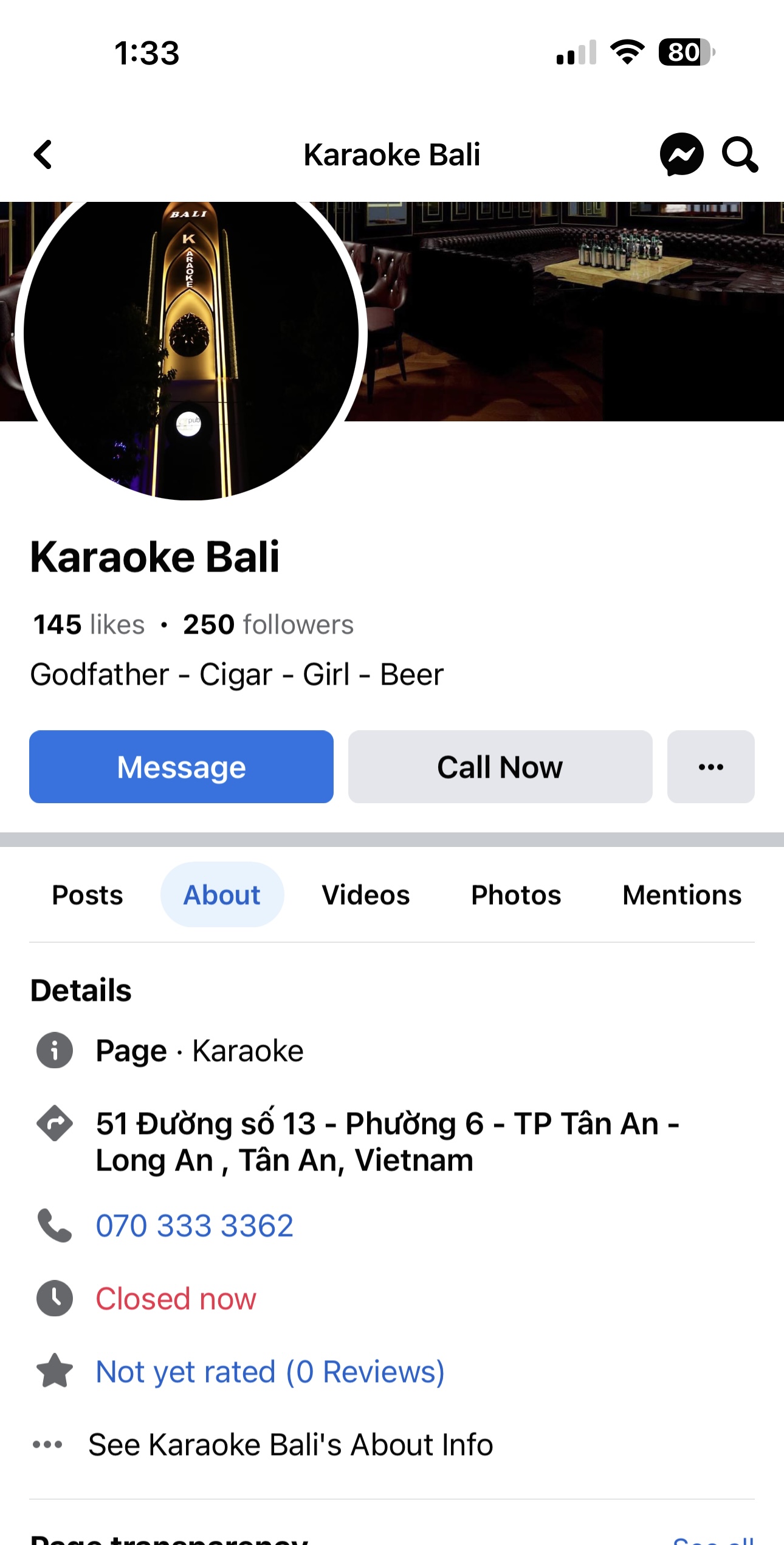784x1545 pixels.
Task: Tap the Call Now button
Action: point(500,767)
